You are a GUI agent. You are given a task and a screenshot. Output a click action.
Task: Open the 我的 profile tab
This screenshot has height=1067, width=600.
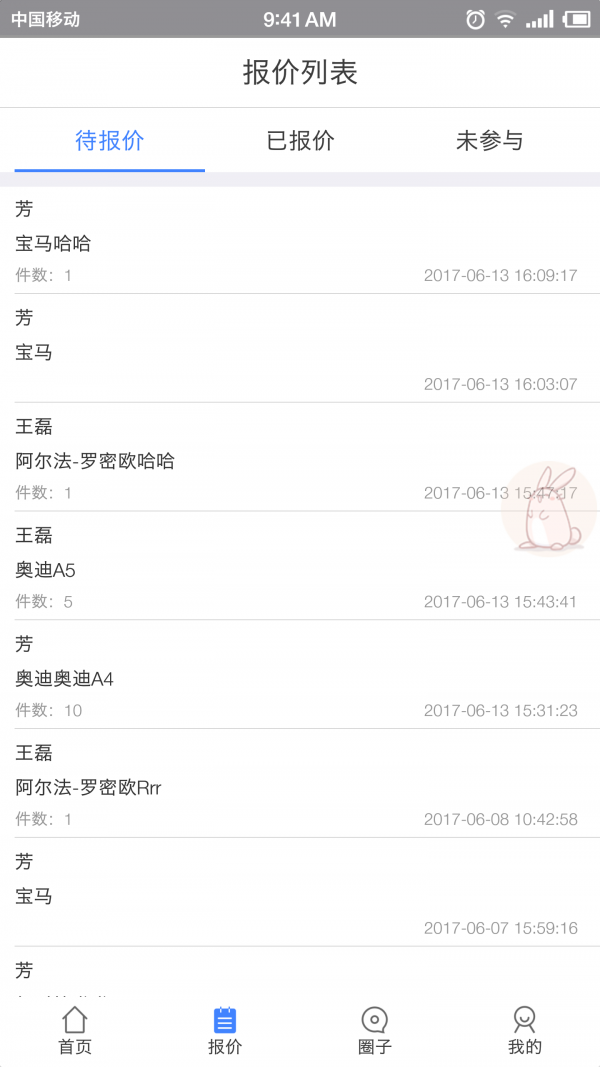524,1031
